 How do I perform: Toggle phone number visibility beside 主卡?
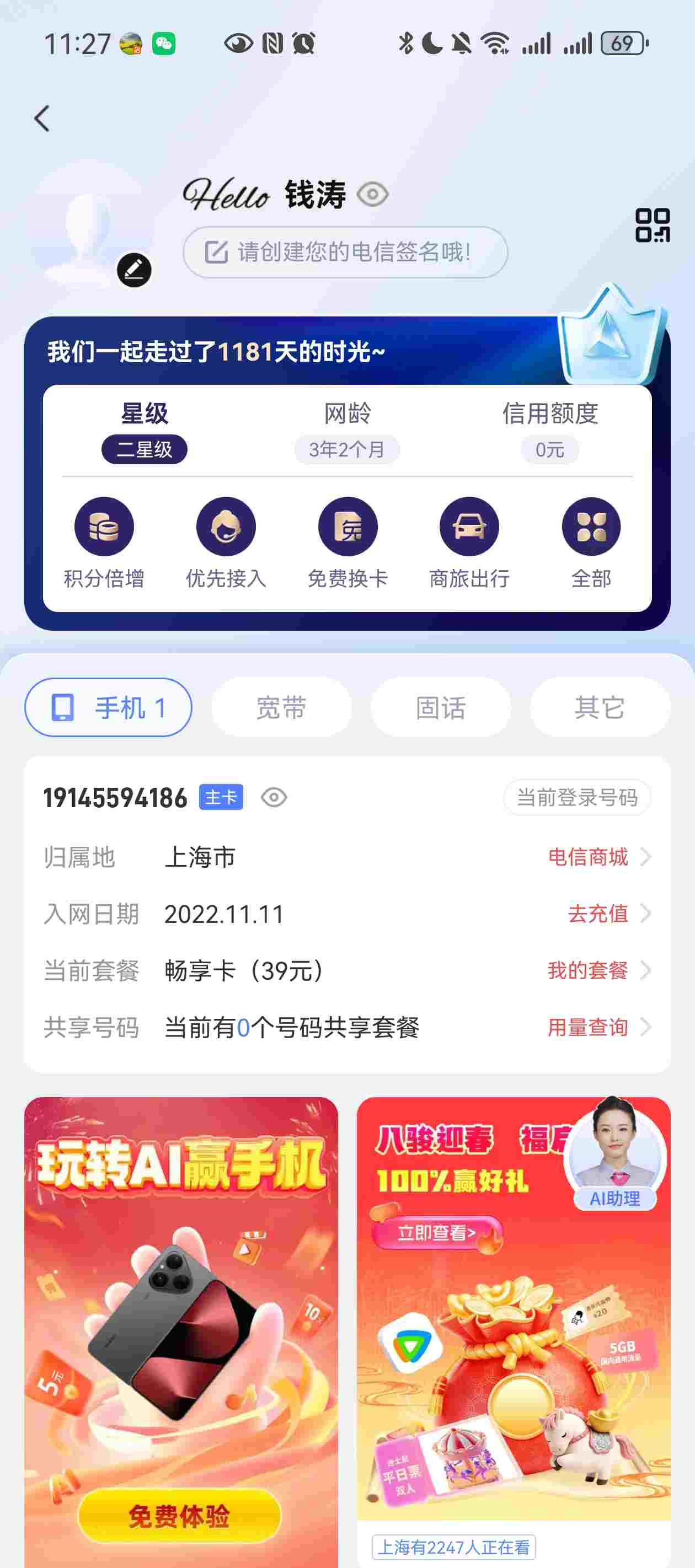274,797
